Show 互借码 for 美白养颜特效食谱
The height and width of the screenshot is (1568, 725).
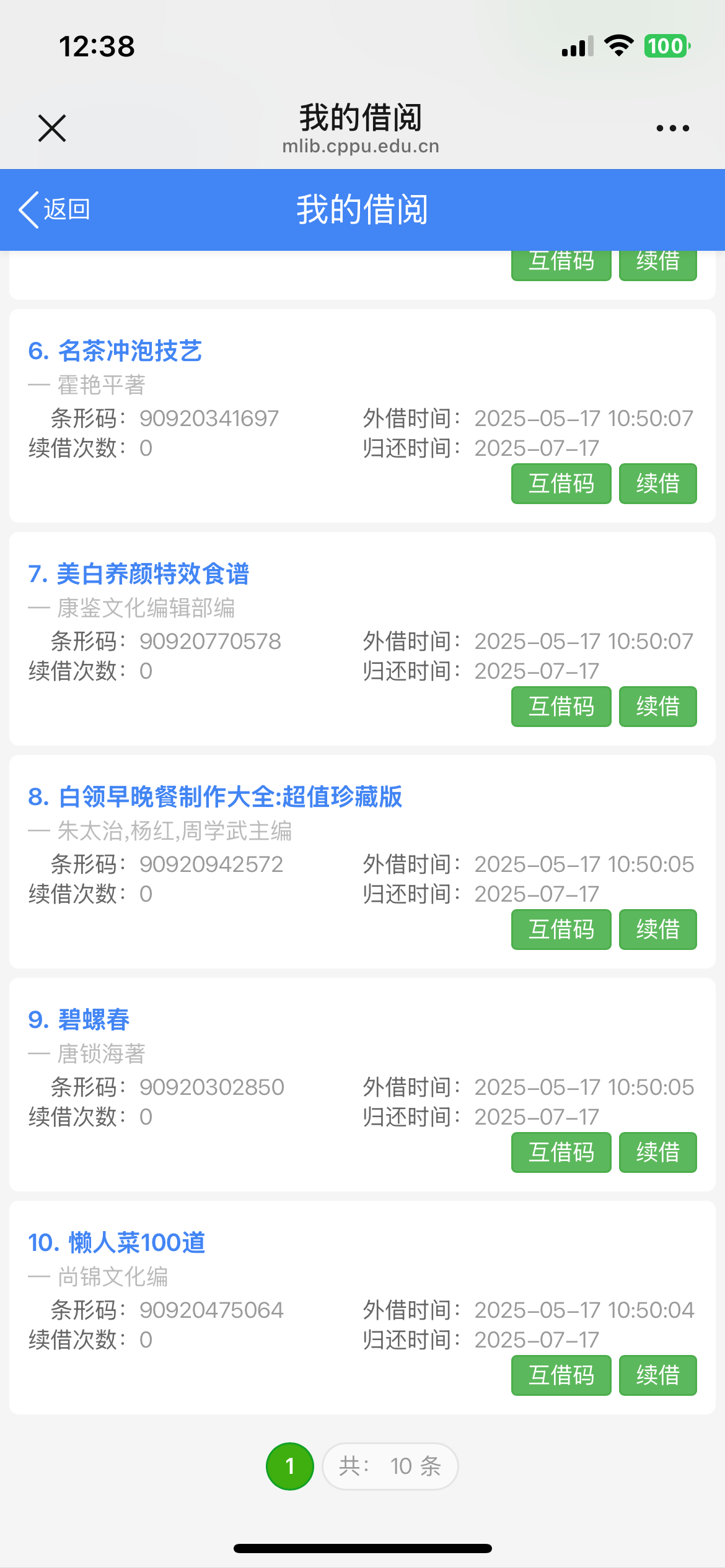561,707
